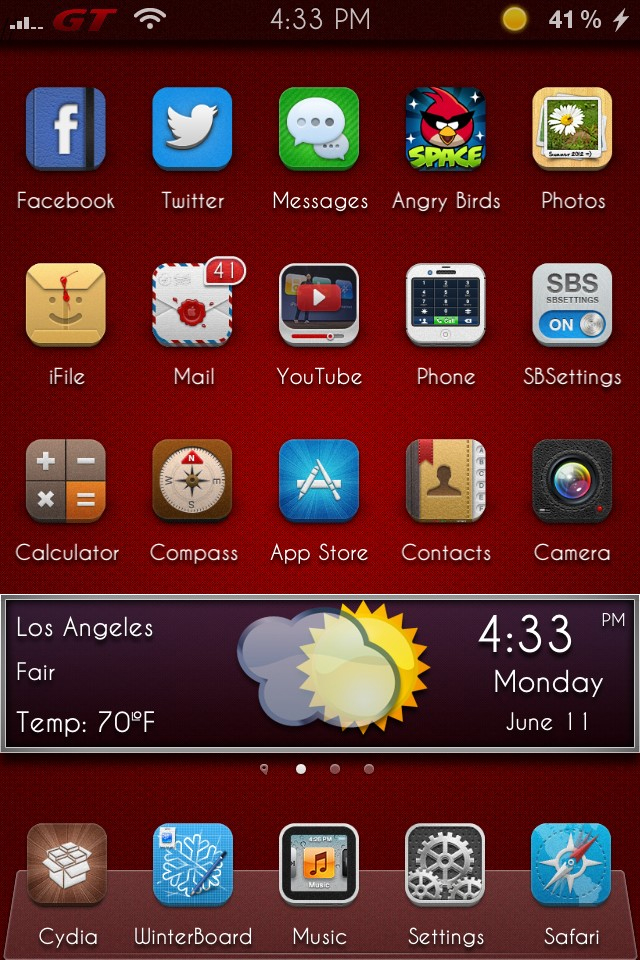Open Mail with 41 unread
640x960 pixels.
pos(193,304)
